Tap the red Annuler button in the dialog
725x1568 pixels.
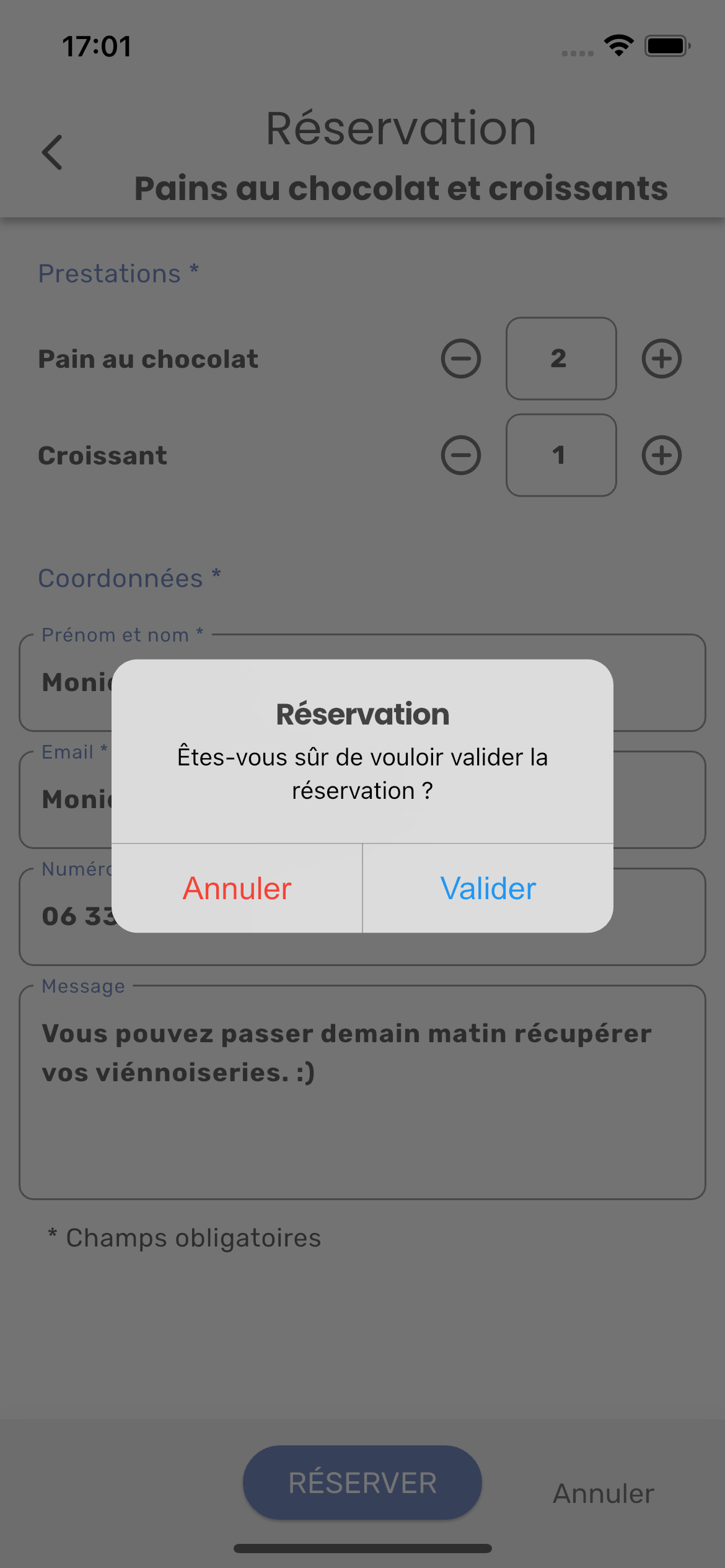pos(237,888)
